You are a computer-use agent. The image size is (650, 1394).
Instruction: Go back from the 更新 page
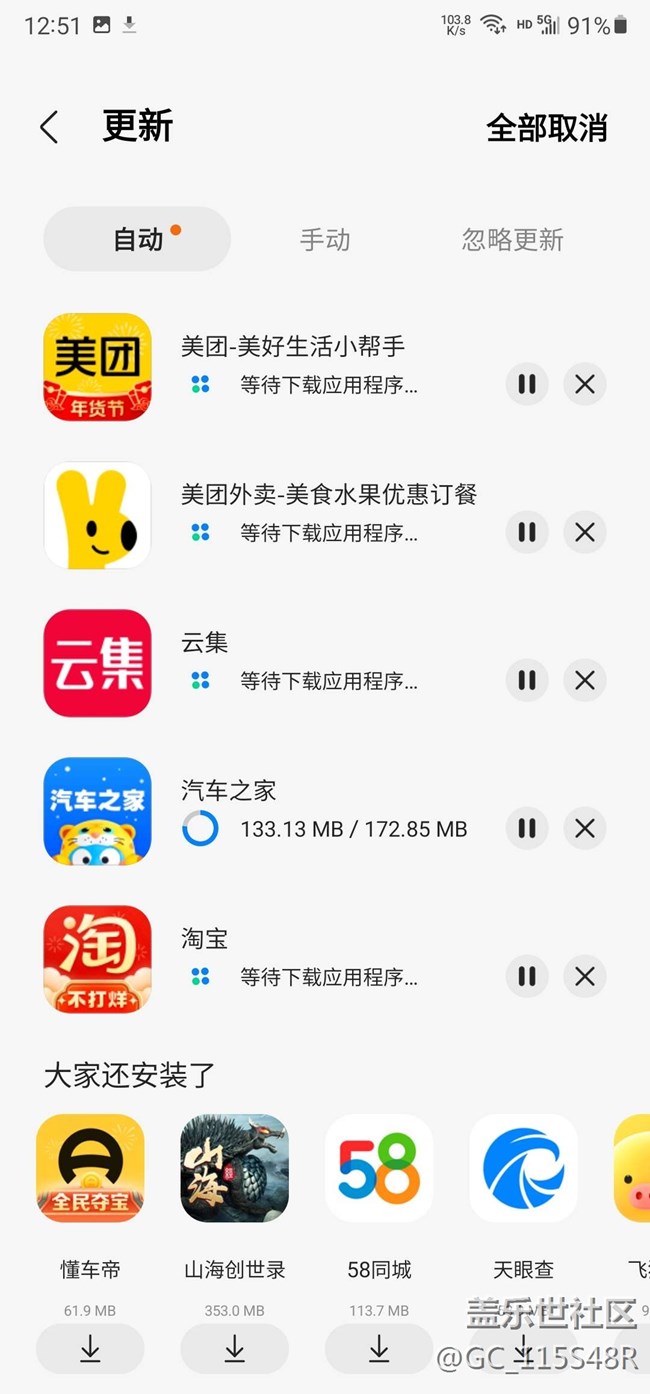49,128
